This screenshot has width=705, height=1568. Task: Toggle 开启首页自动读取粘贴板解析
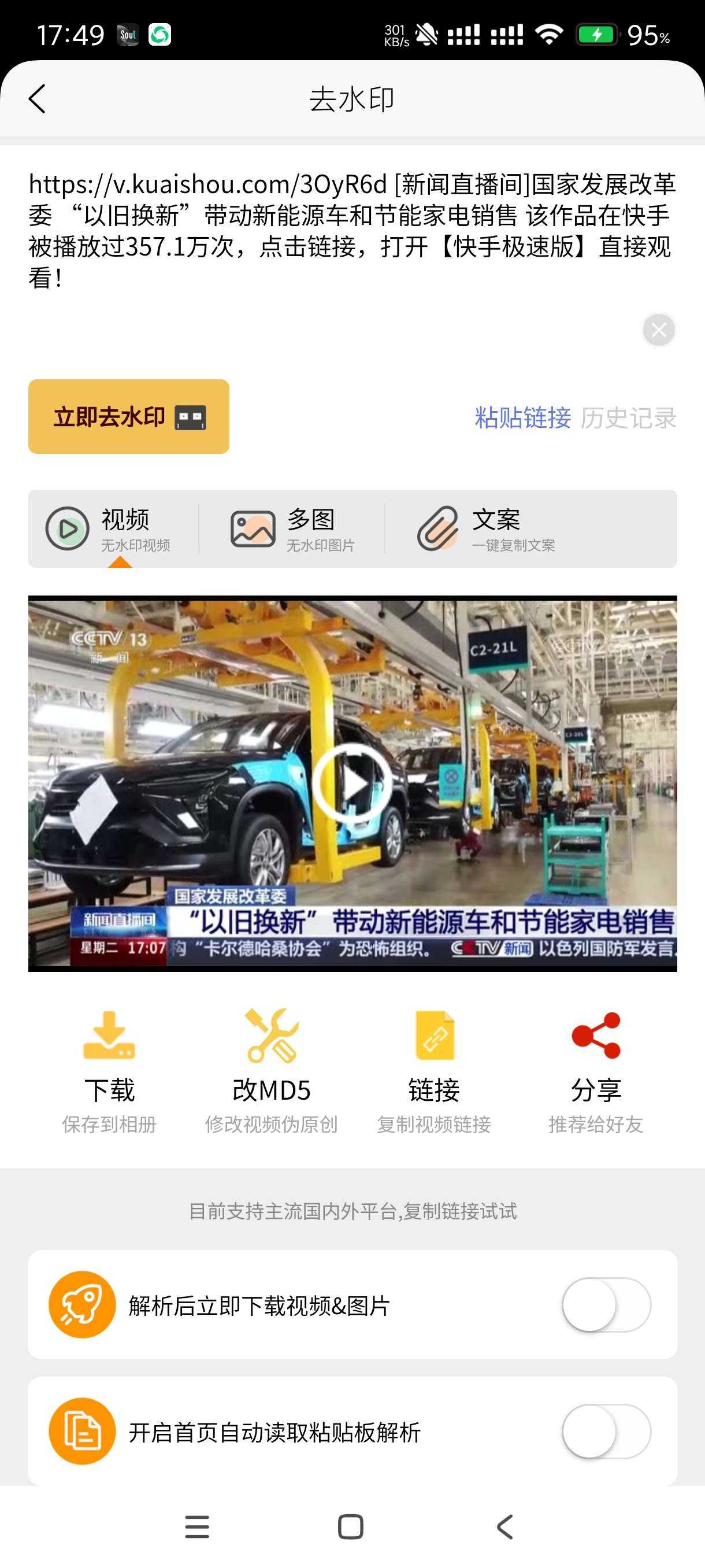[606, 1431]
